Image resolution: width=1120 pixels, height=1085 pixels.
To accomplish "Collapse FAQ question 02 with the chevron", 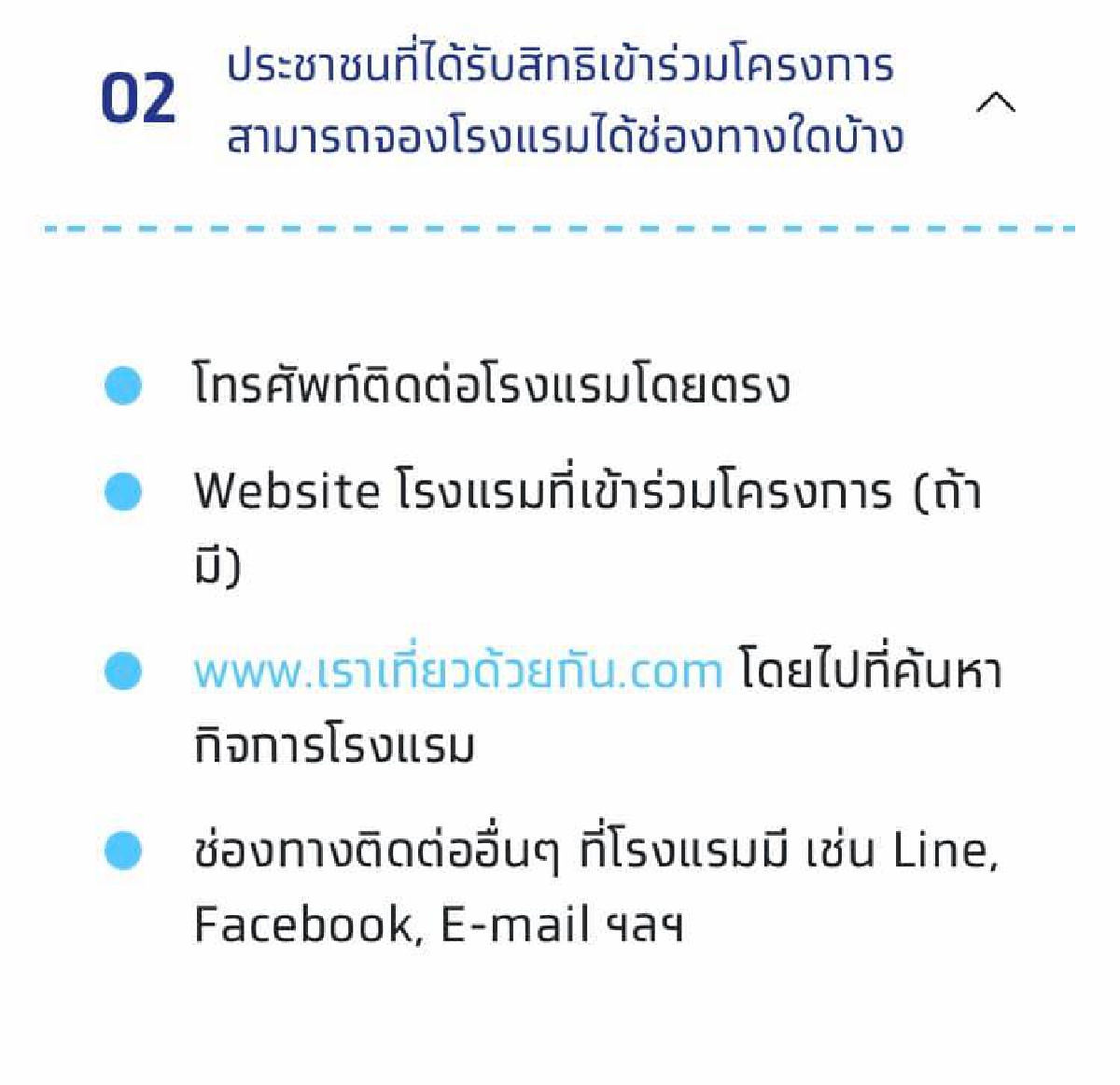I will coord(995,102).
